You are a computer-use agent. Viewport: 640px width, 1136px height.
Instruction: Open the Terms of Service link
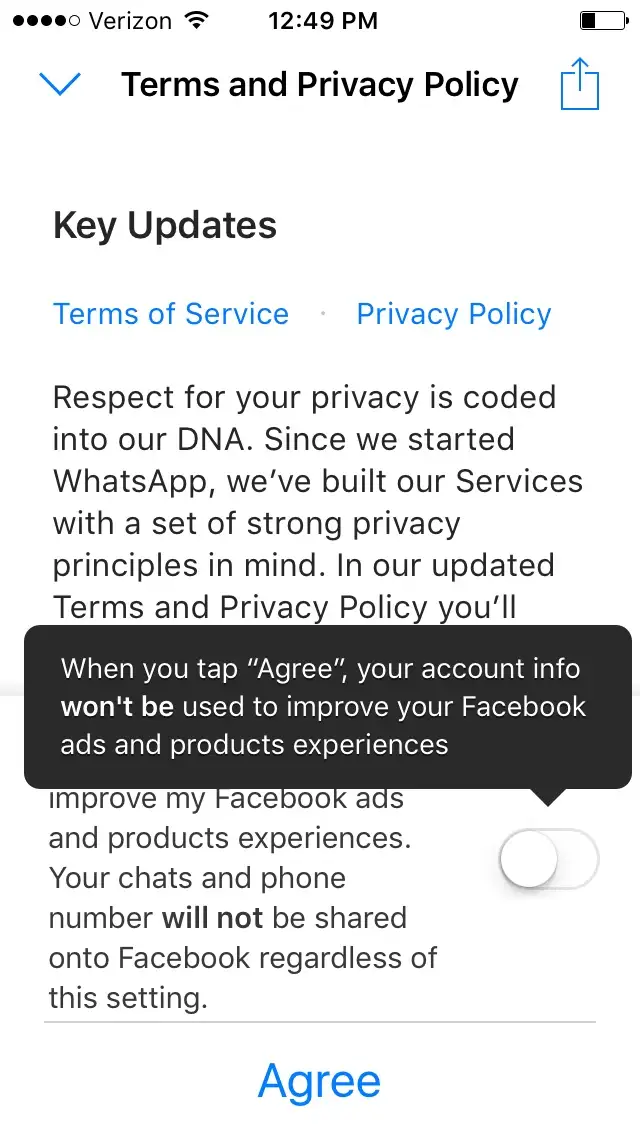tap(171, 314)
